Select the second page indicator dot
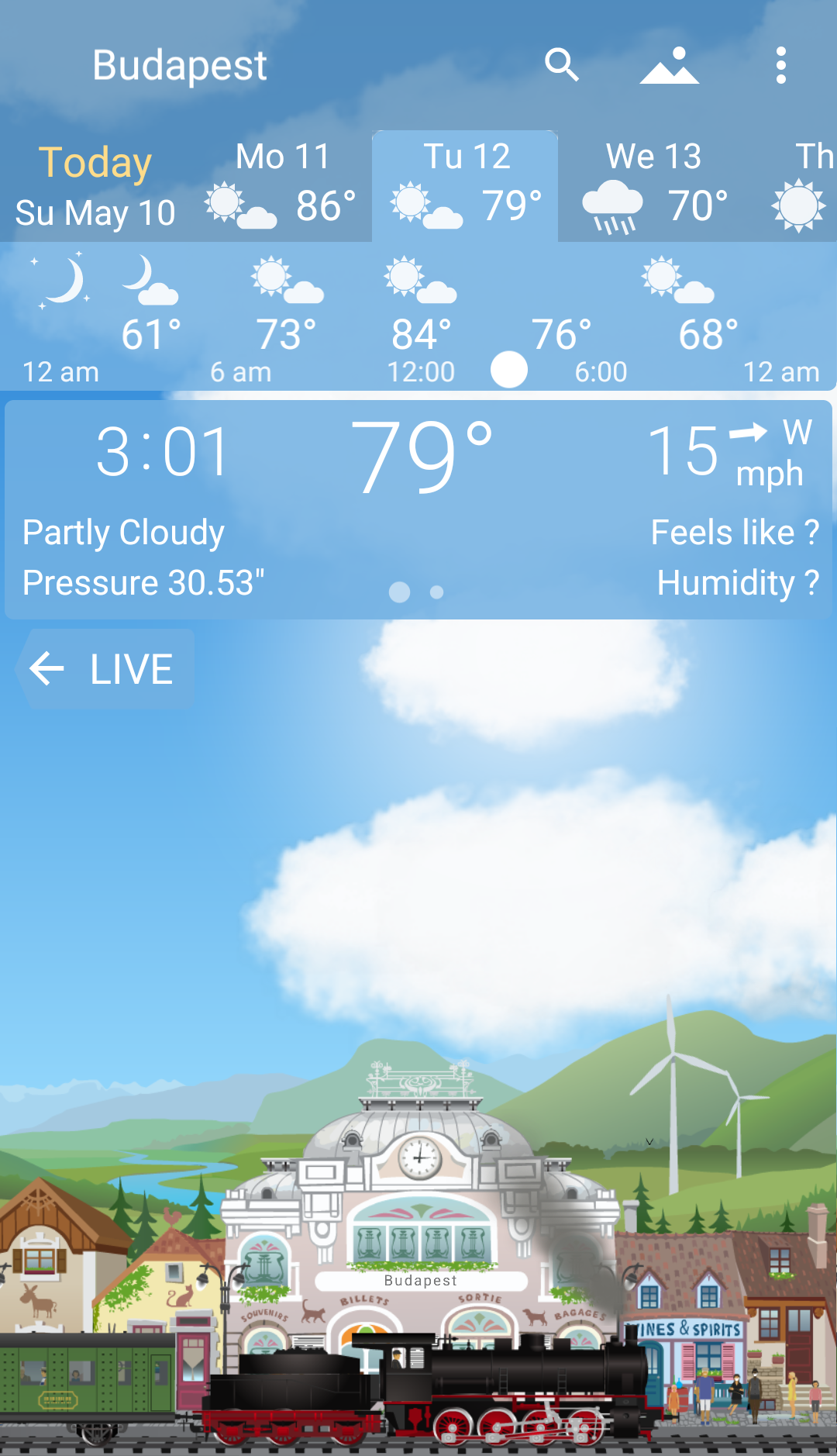837x1456 pixels. point(436,592)
